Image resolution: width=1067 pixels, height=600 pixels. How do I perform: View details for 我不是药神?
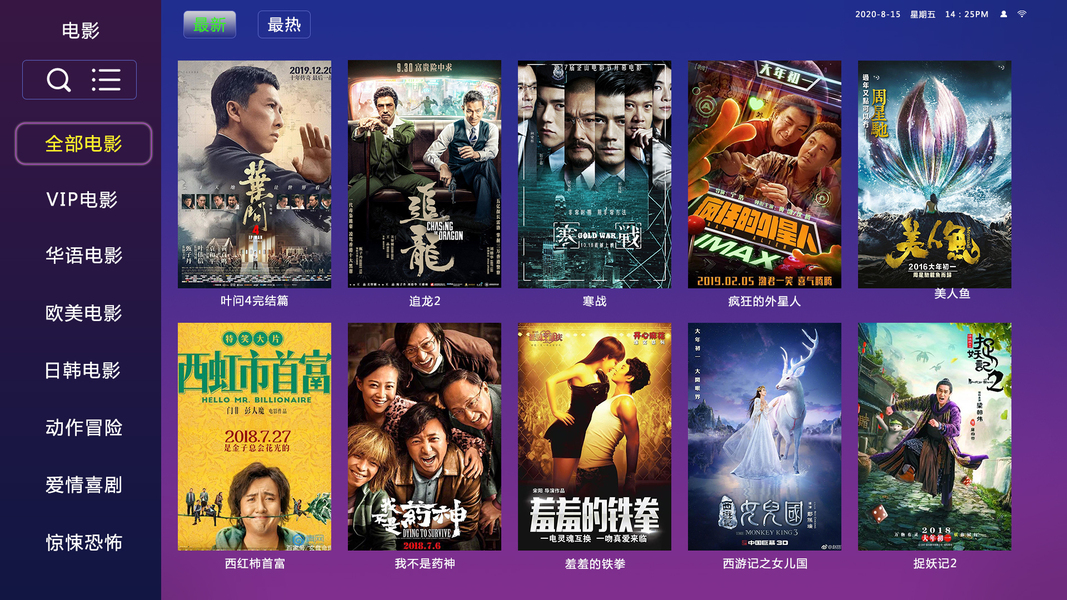pyautogui.click(x=424, y=436)
